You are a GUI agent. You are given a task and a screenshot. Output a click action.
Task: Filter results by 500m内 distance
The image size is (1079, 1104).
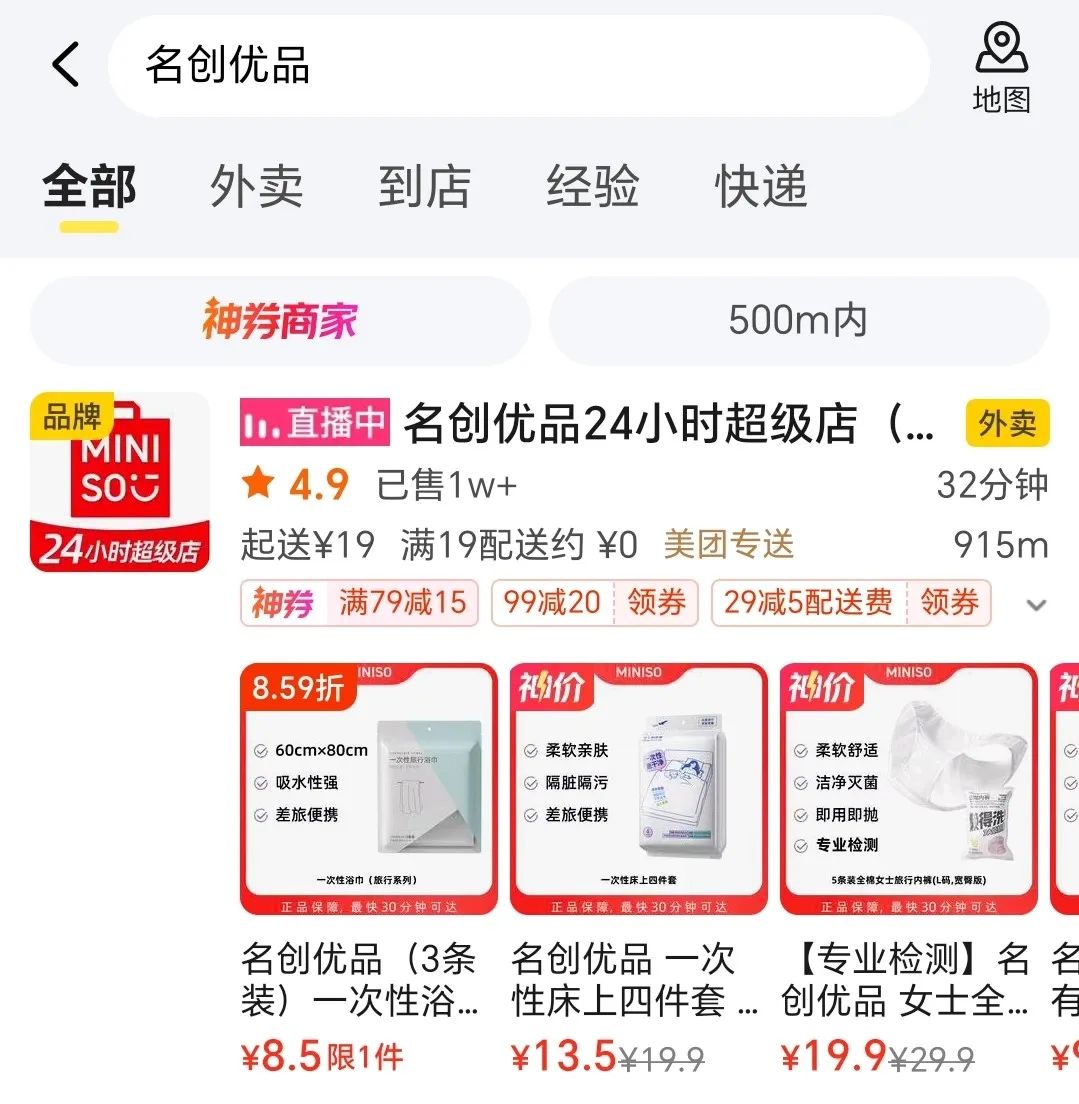[x=798, y=321]
